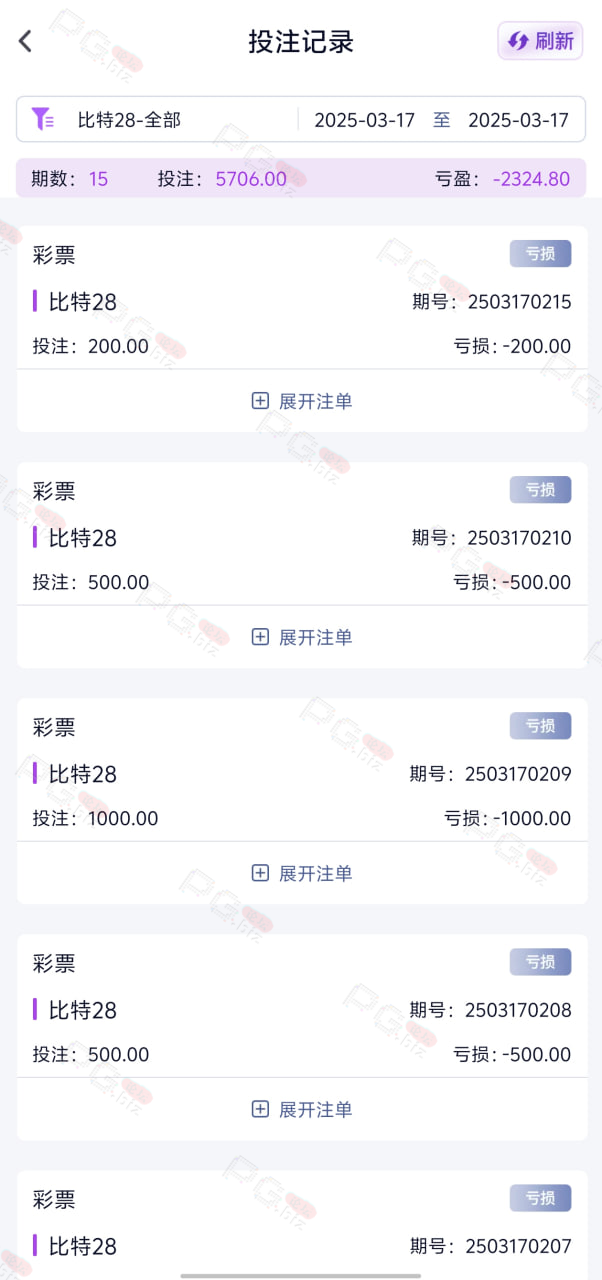602x1280 pixels.
Task: Select the end date after 至
Action: [518, 120]
